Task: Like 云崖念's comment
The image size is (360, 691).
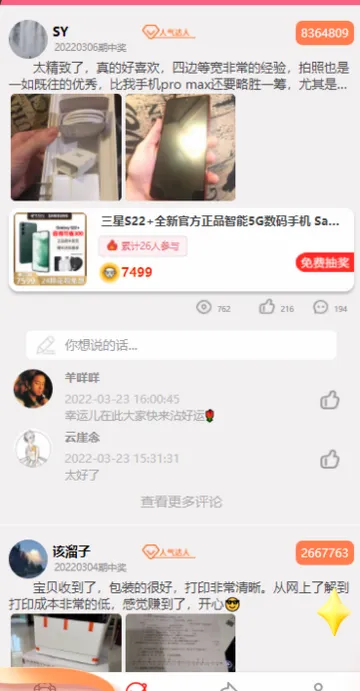Action: tap(330, 459)
